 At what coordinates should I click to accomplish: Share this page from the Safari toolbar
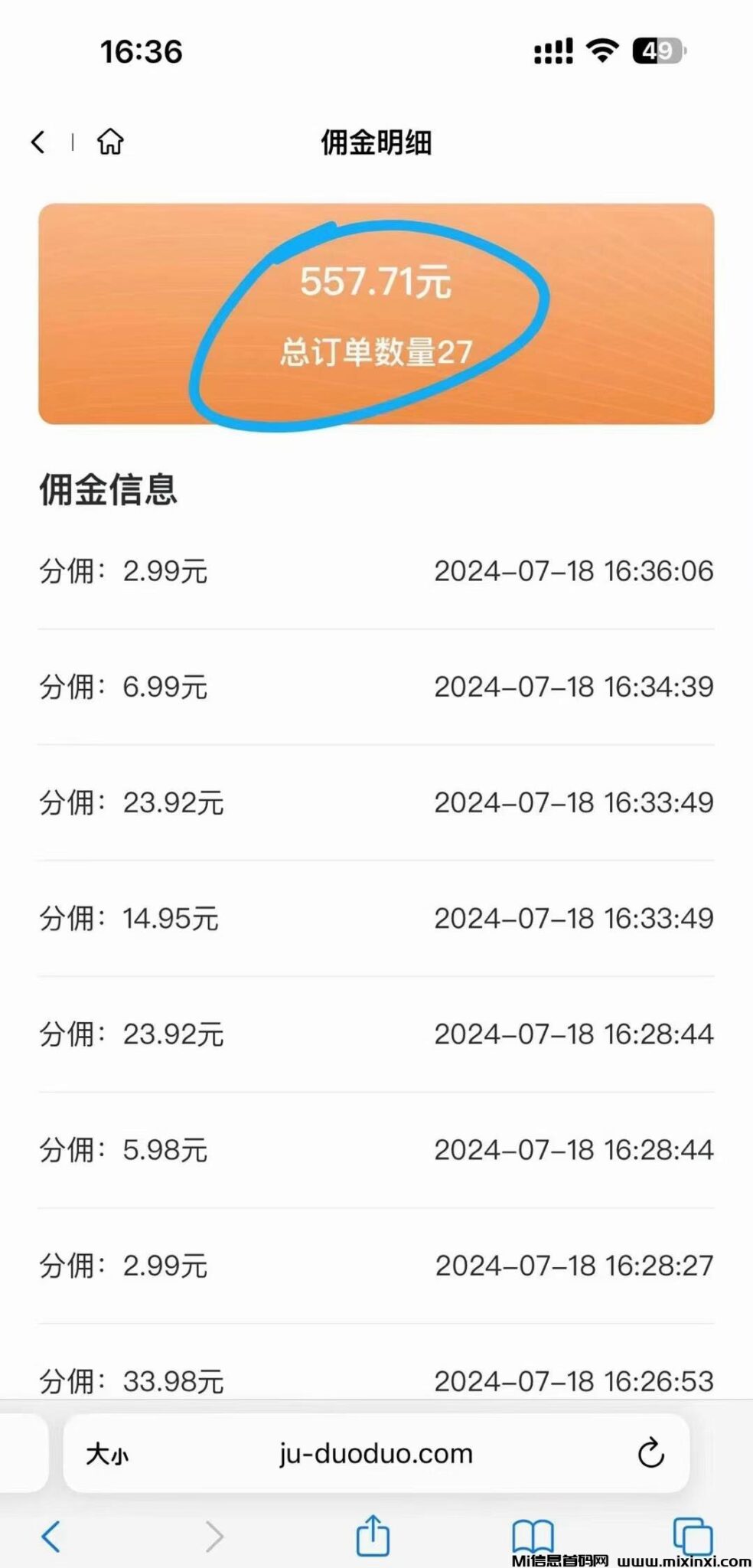pyautogui.click(x=373, y=1535)
